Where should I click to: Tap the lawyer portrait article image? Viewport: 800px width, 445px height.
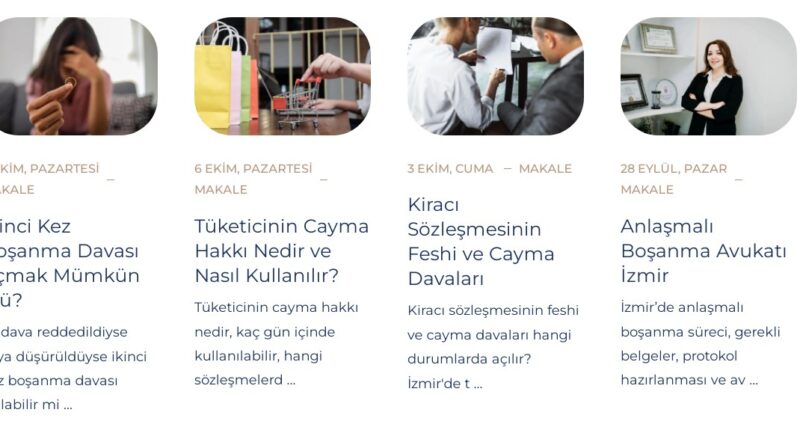click(708, 76)
